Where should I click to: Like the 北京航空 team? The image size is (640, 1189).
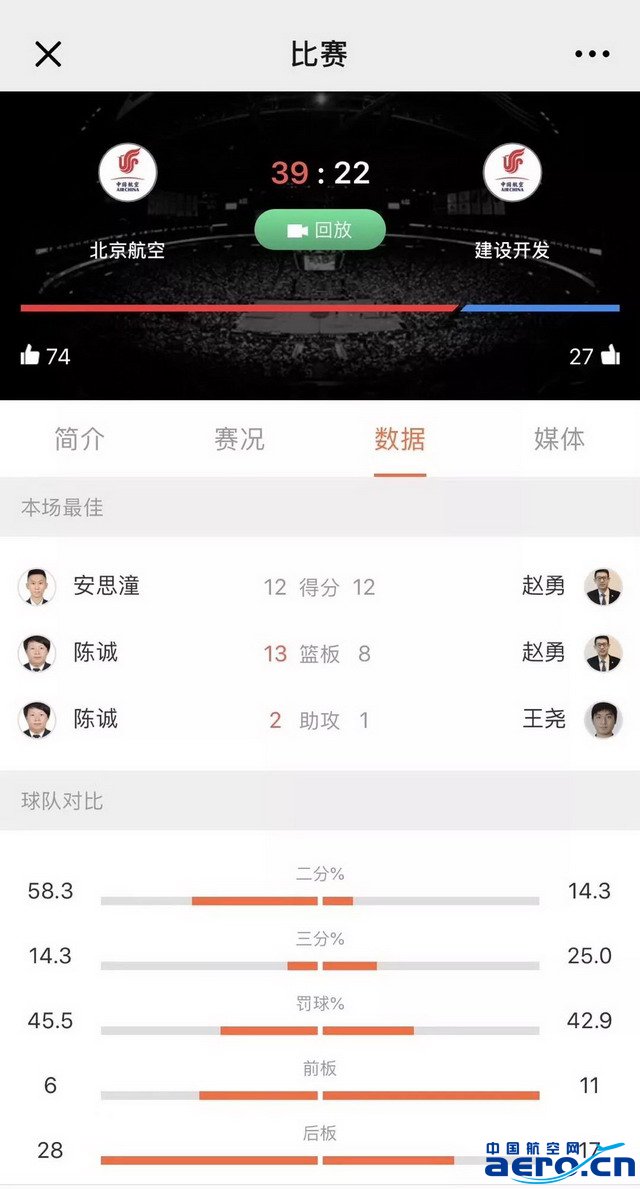[x=31, y=355]
